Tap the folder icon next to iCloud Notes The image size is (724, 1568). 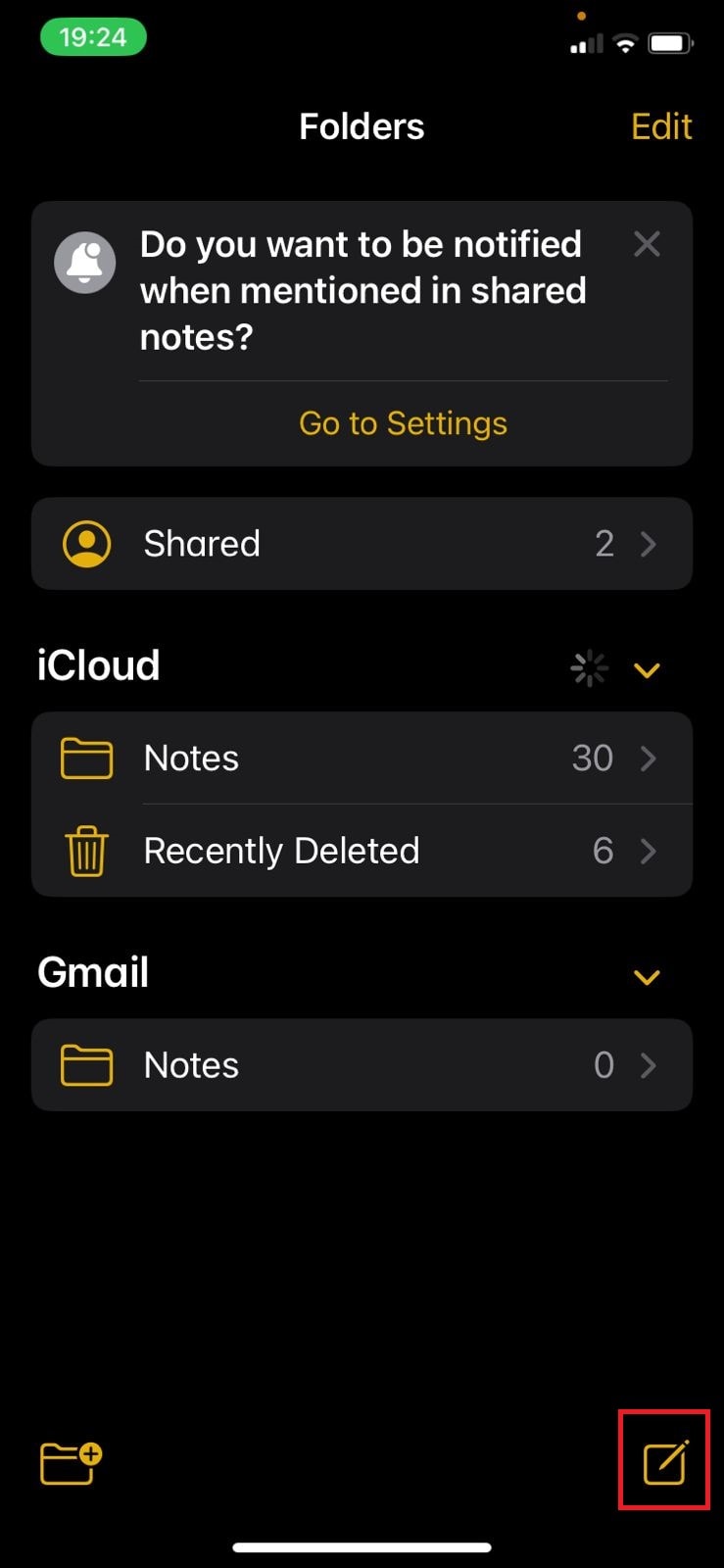[x=86, y=758]
